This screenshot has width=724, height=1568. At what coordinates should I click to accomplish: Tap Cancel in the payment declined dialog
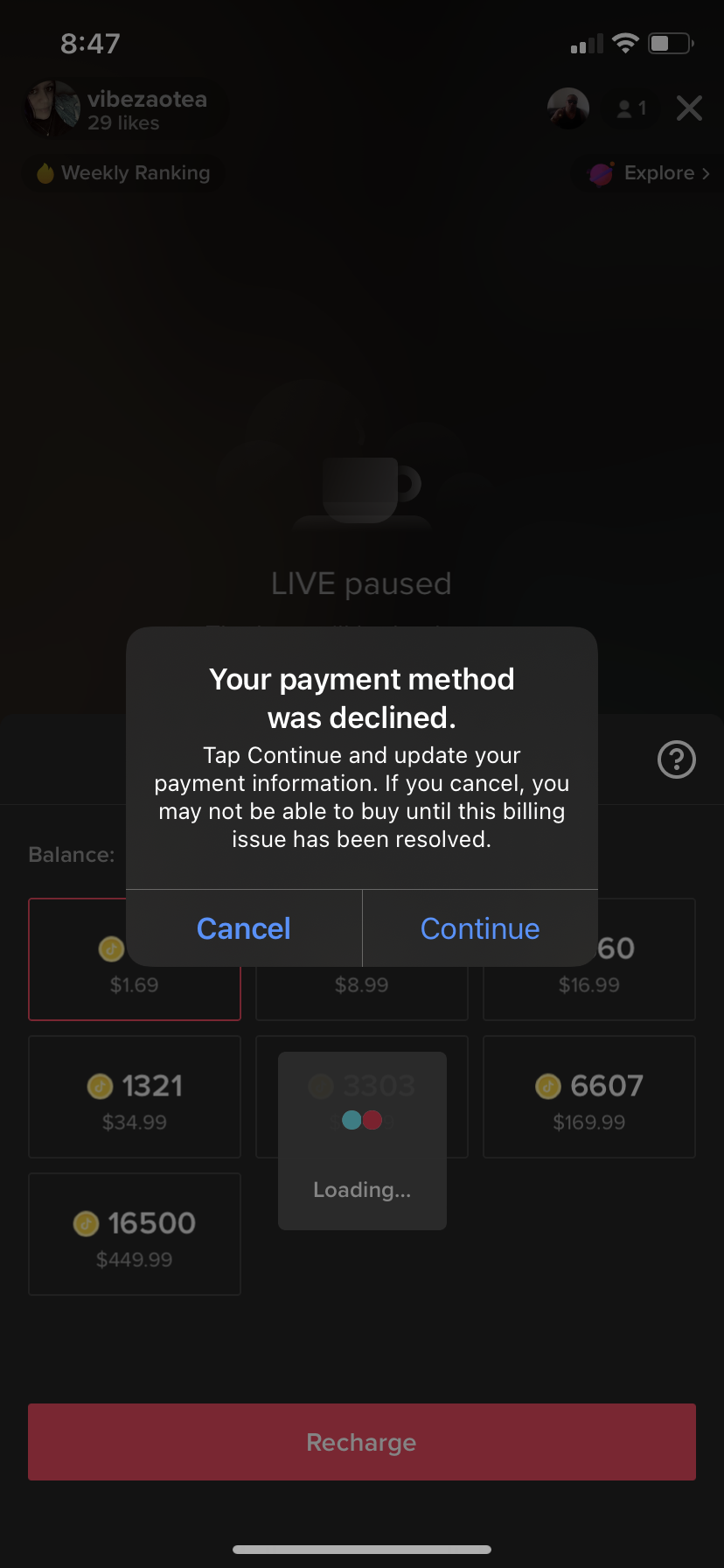[x=244, y=928]
